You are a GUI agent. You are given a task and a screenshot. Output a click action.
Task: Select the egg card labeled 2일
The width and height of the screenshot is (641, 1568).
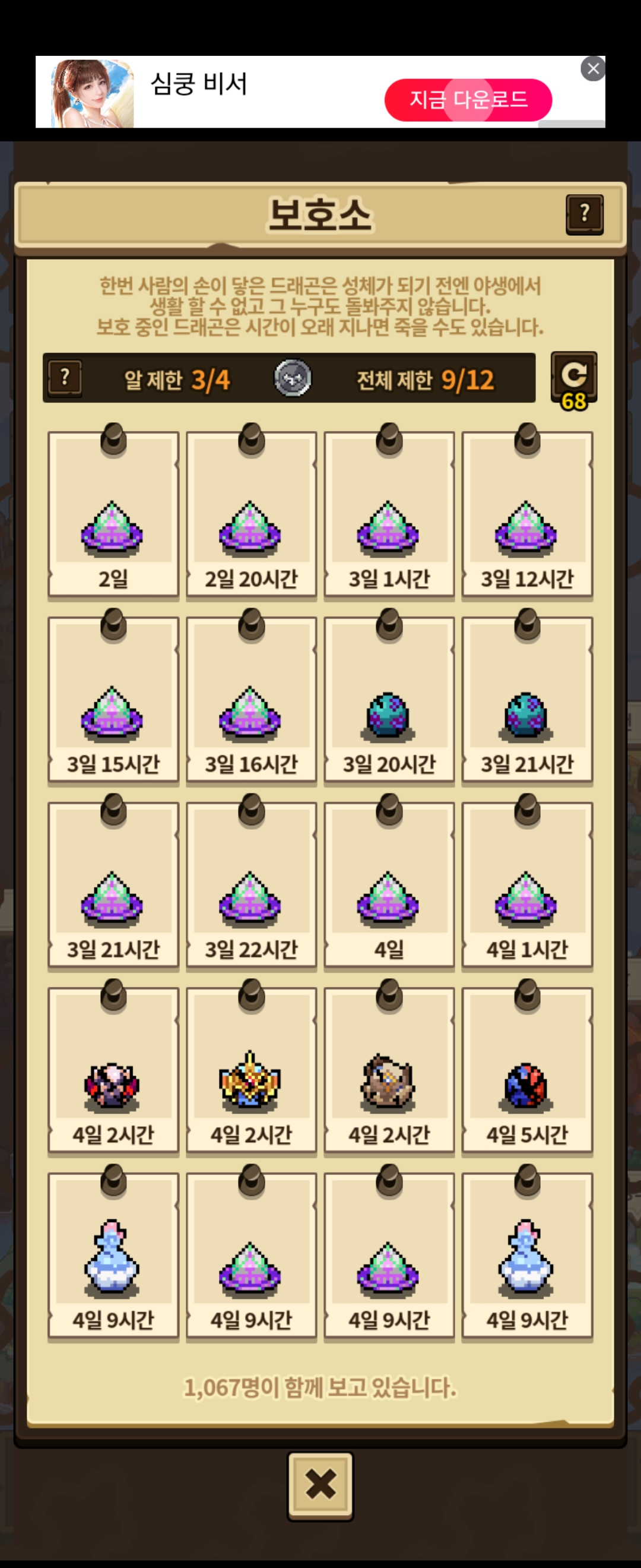pyautogui.click(x=113, y=515)
